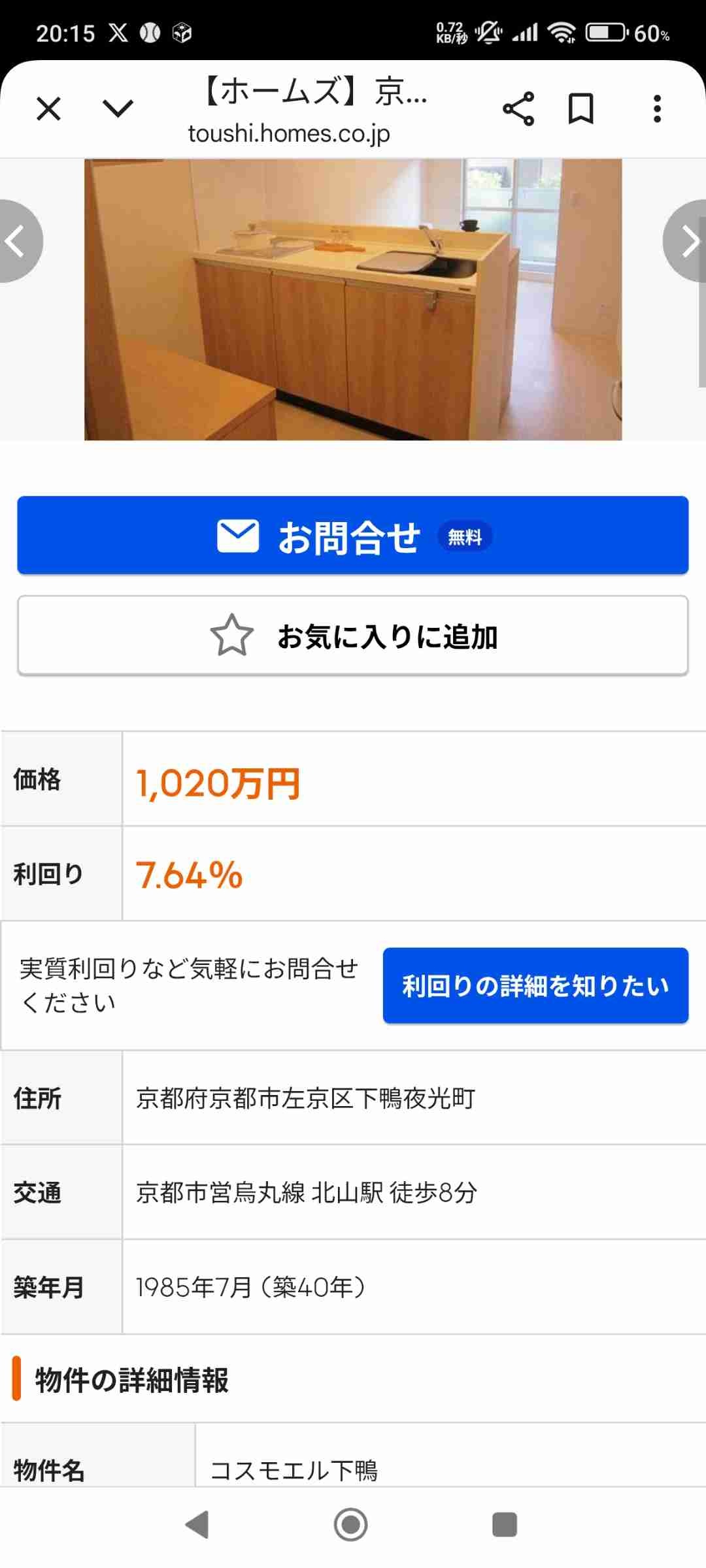Share this property page
The width and height of the screenshot is (706, 1568).
[x=518, y=108]
